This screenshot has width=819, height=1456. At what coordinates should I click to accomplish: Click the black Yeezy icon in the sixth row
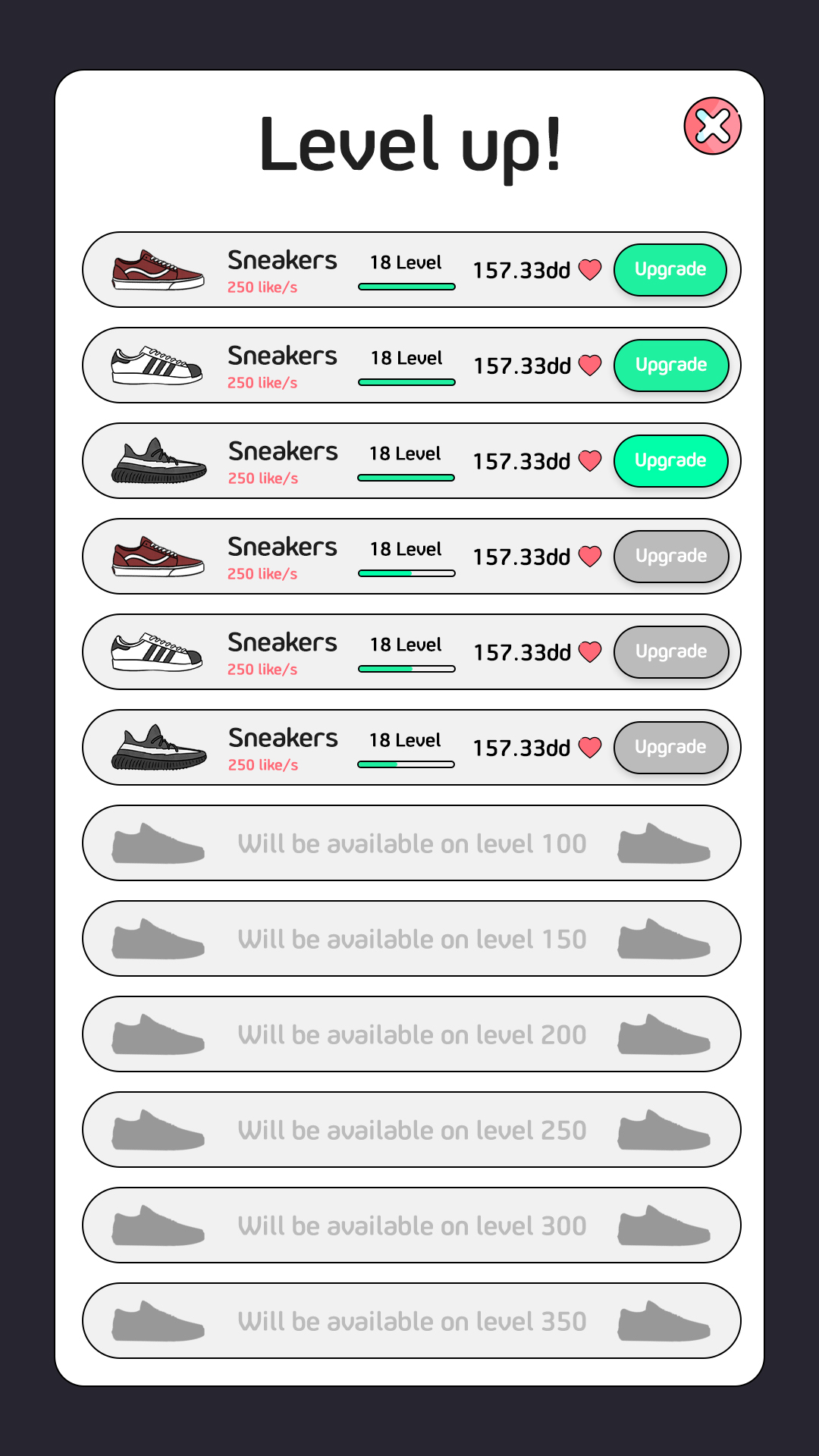(x=157, y=747)
